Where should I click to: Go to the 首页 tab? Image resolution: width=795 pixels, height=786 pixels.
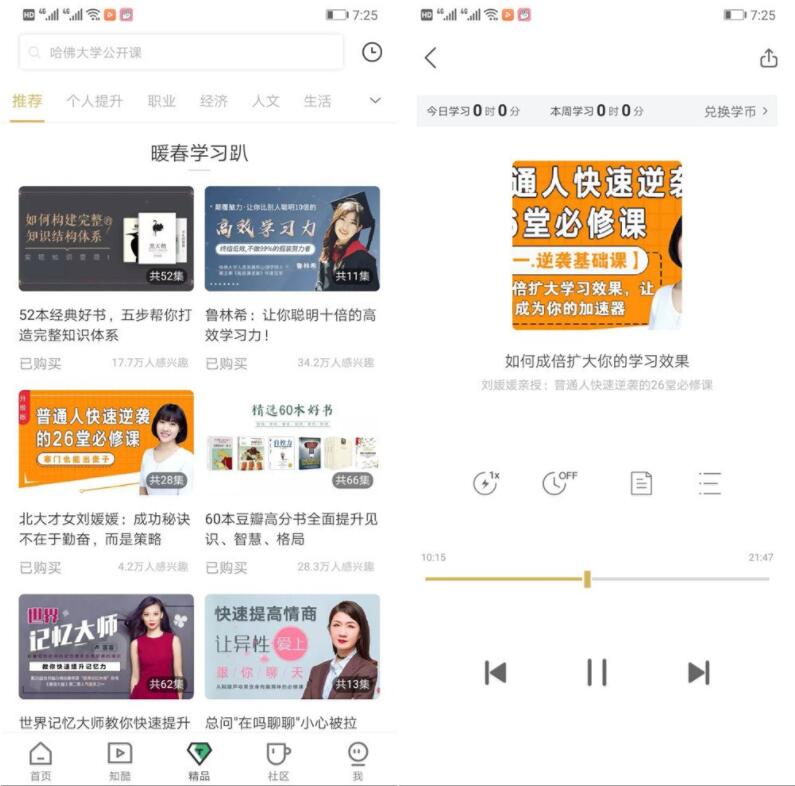click(40, 761)
